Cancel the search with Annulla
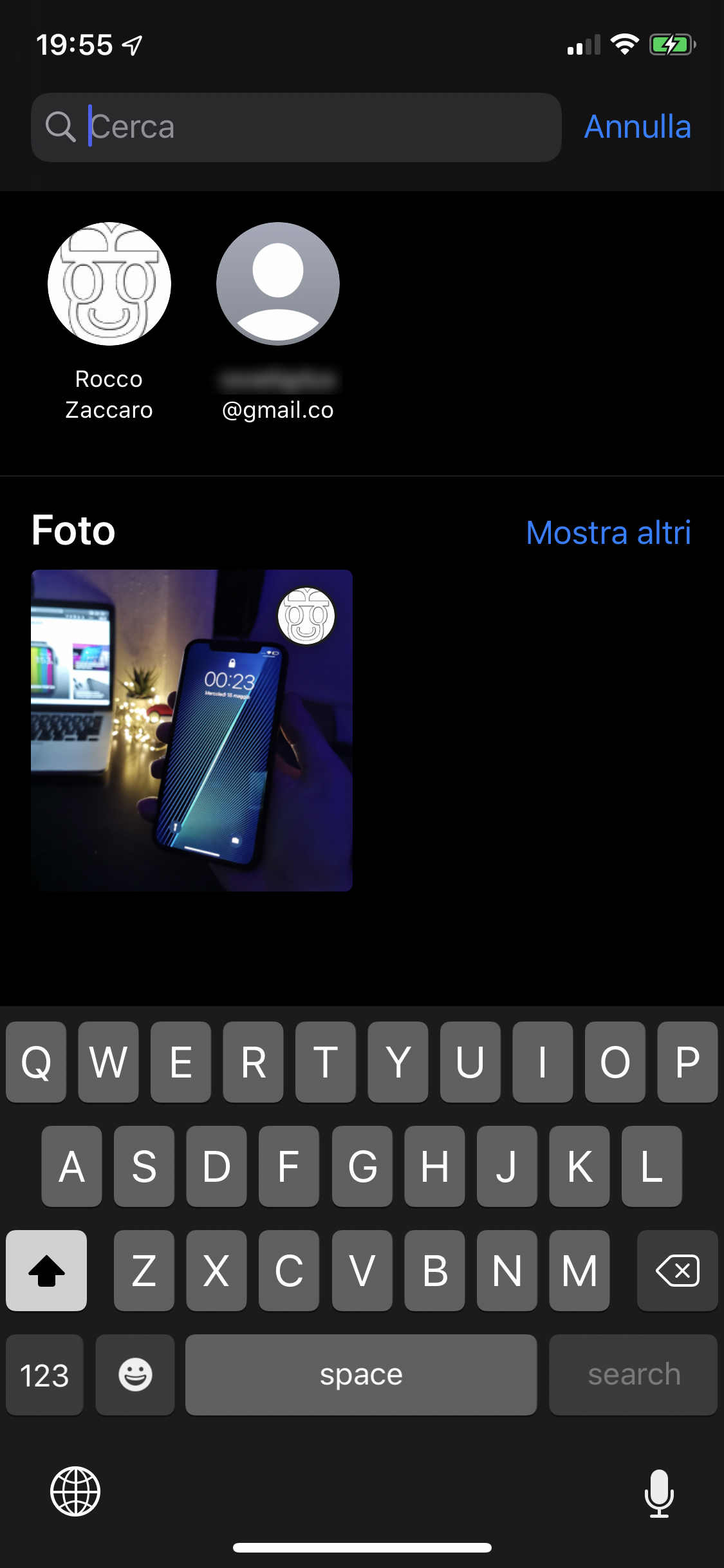 tap(637, 127)
